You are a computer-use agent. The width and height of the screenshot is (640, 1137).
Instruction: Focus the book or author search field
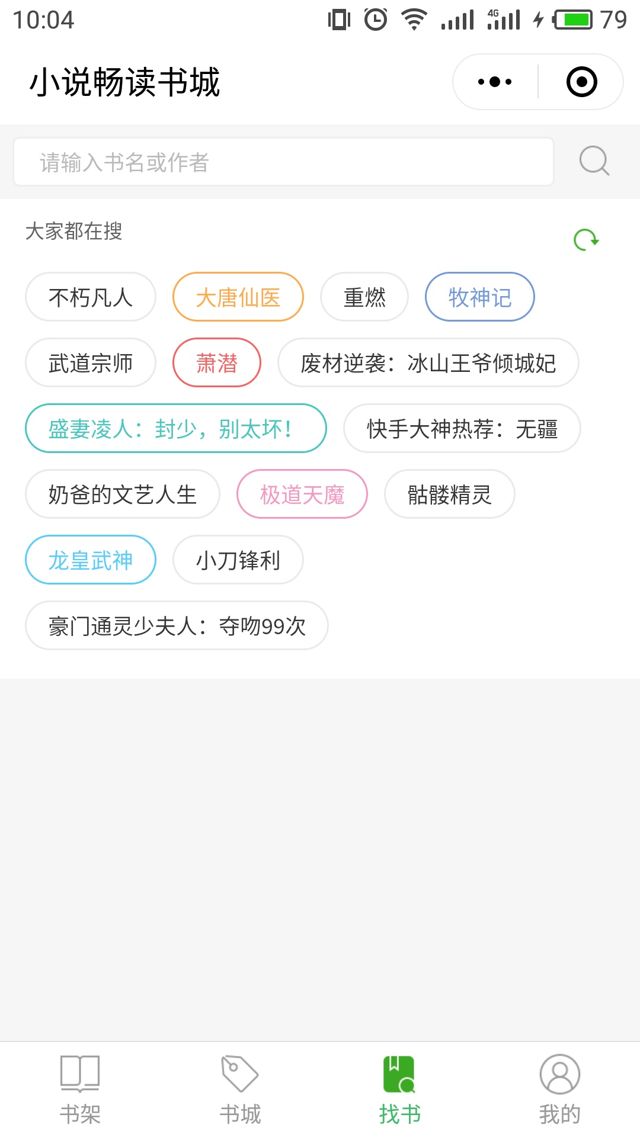pos(283,162)
